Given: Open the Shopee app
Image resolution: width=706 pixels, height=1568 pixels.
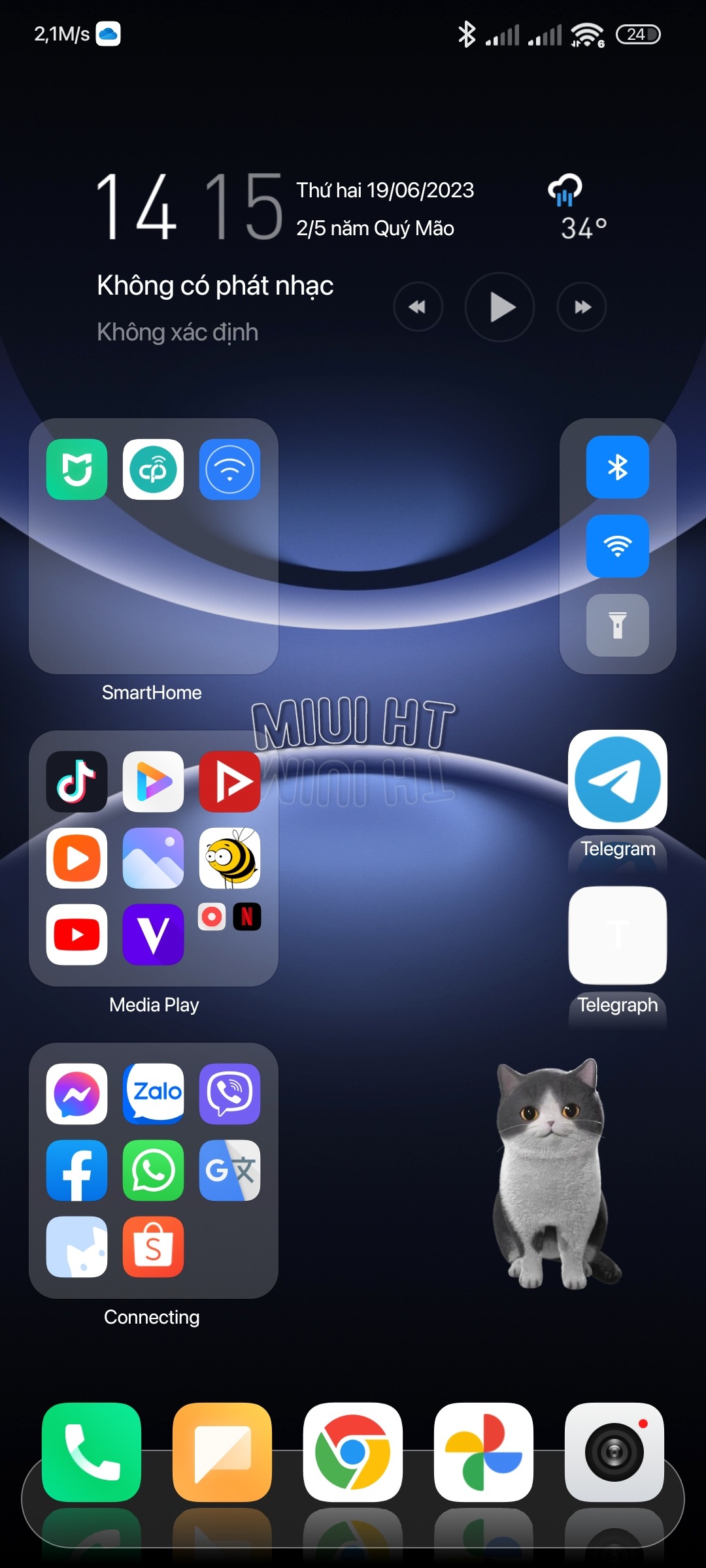Looking at the screenshot, I should click(x=153, y=1247).
